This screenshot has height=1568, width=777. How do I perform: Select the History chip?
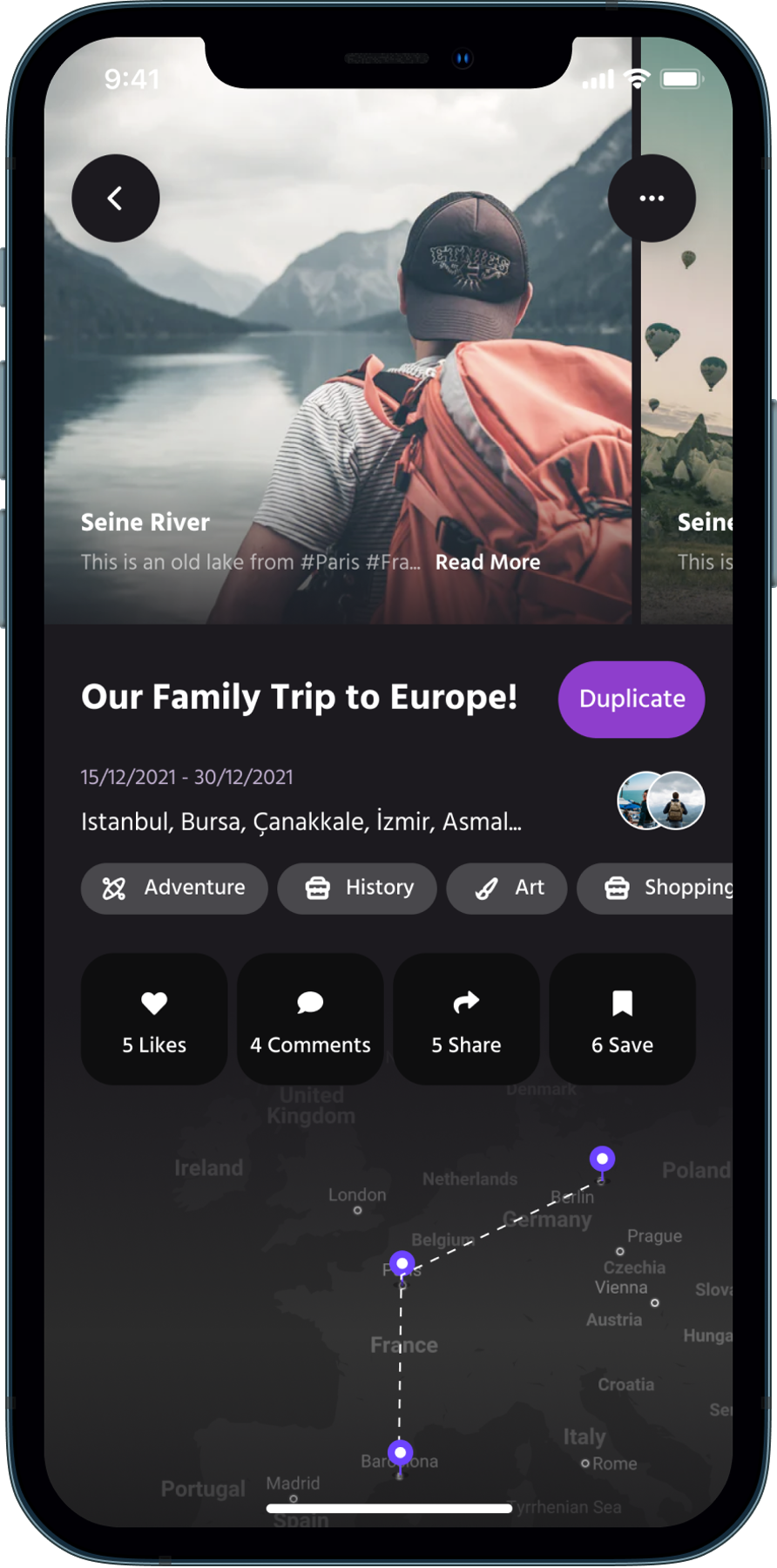357,889
